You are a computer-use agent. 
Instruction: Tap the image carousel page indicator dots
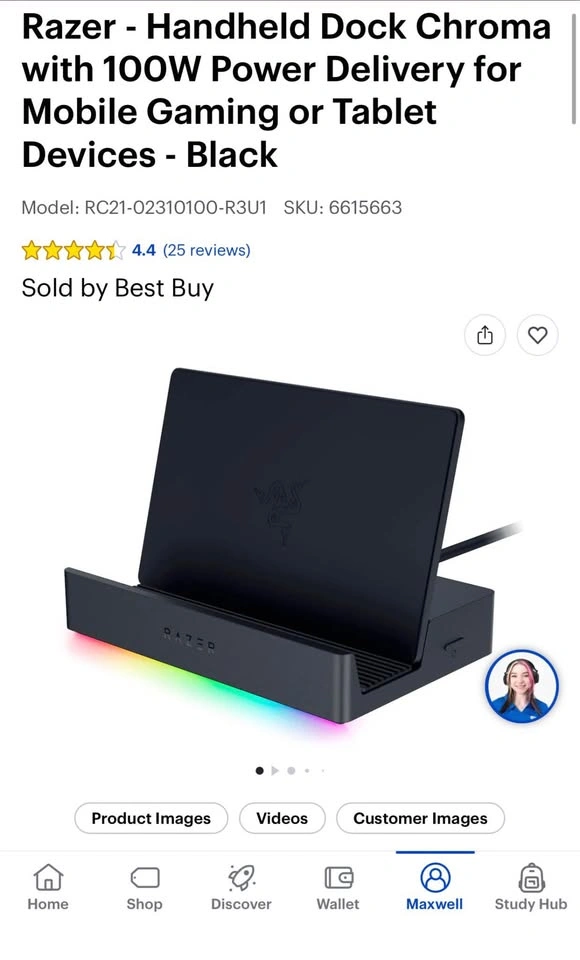[290, 771]
